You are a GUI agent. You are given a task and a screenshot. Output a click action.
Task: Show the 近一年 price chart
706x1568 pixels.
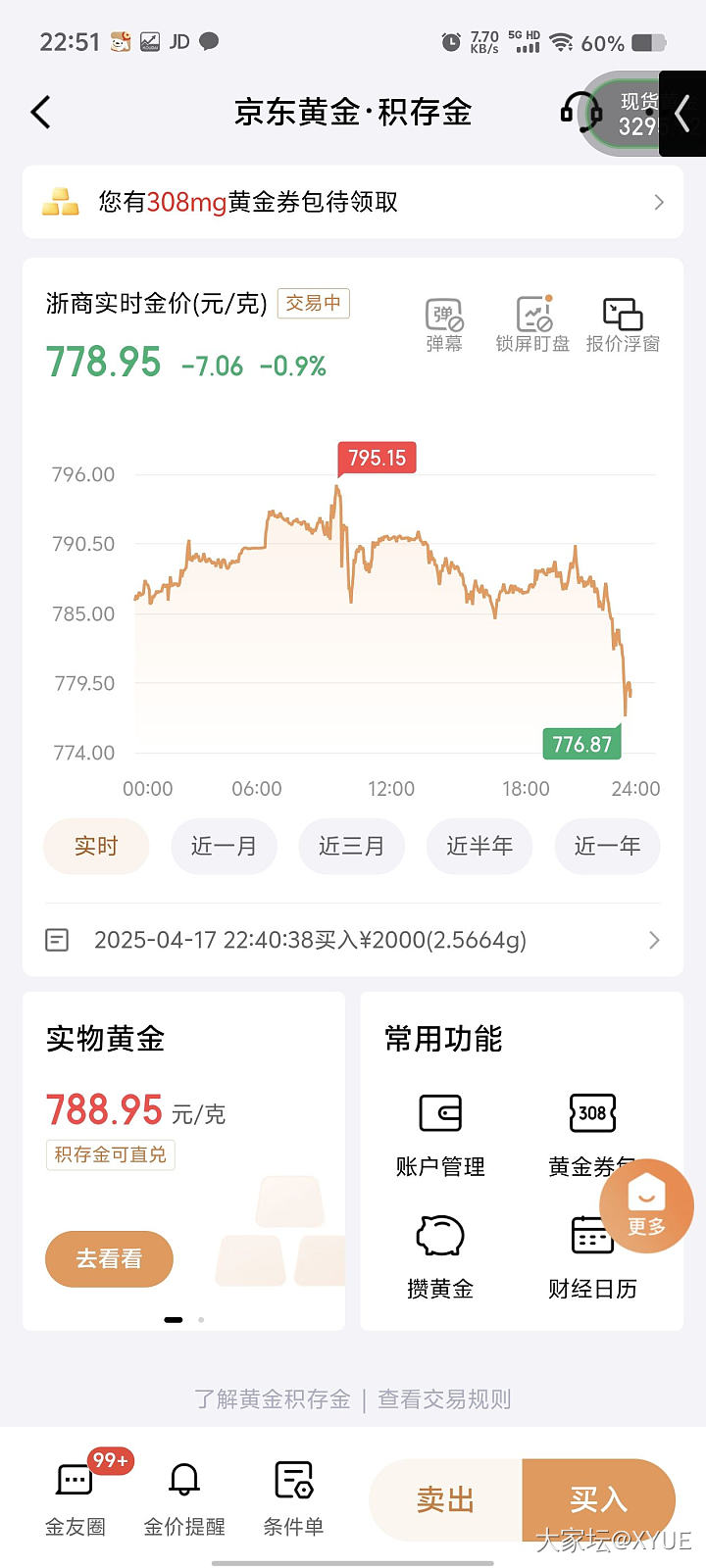[607, 846]
